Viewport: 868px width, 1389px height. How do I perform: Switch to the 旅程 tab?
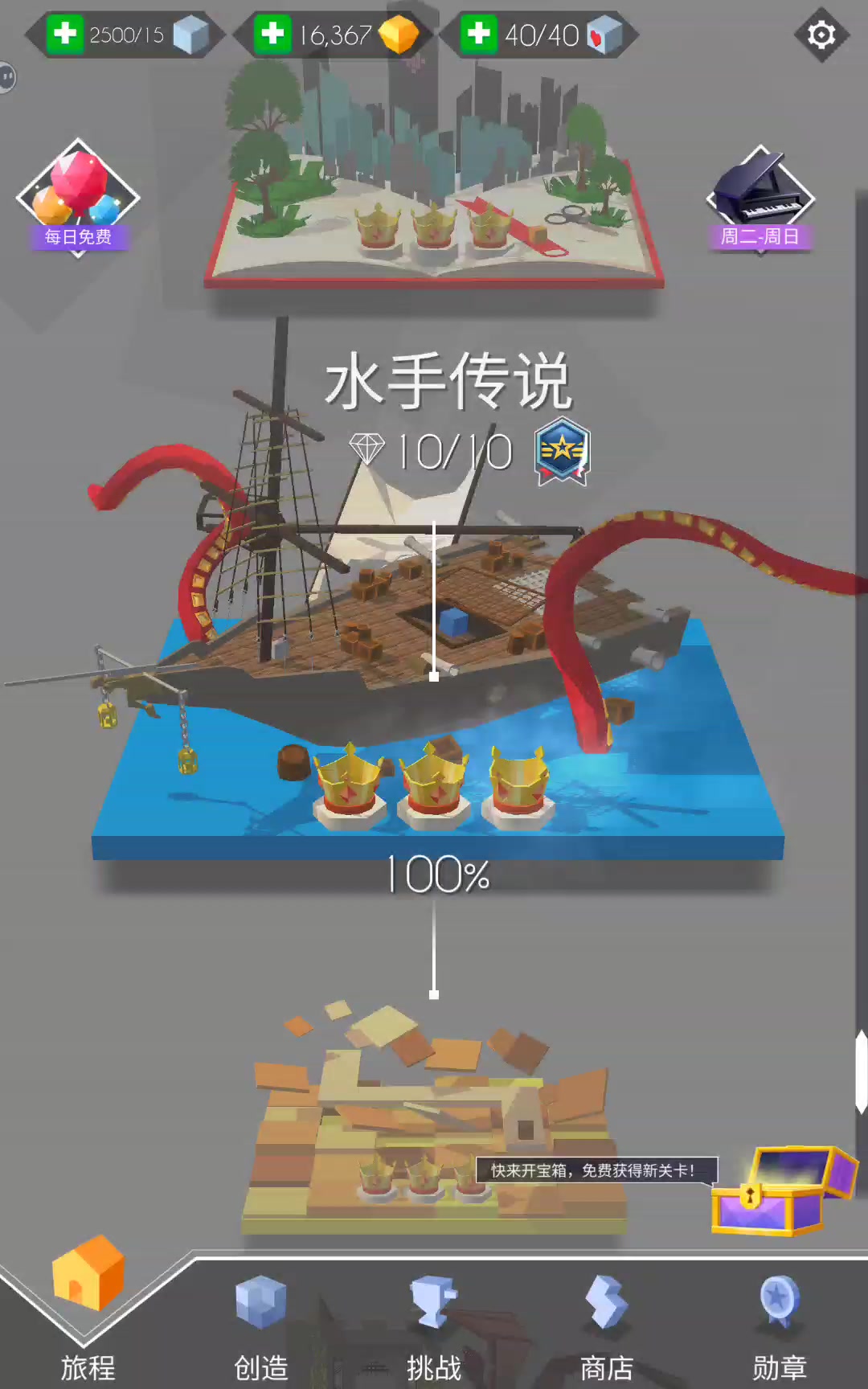point(88,1318)
